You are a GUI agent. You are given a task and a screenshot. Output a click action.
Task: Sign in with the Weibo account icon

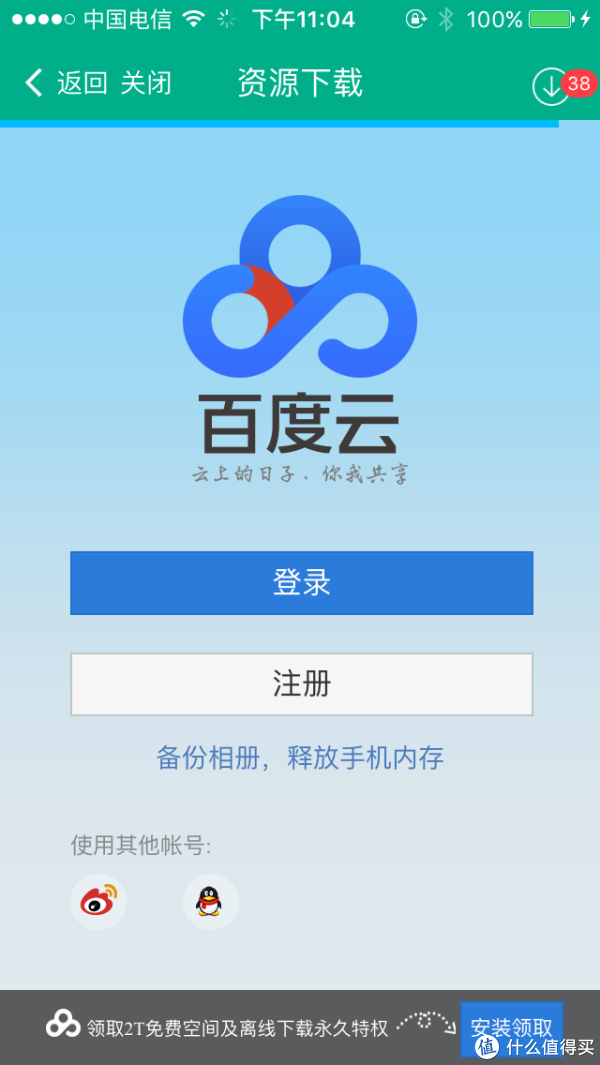coord(99,901)
